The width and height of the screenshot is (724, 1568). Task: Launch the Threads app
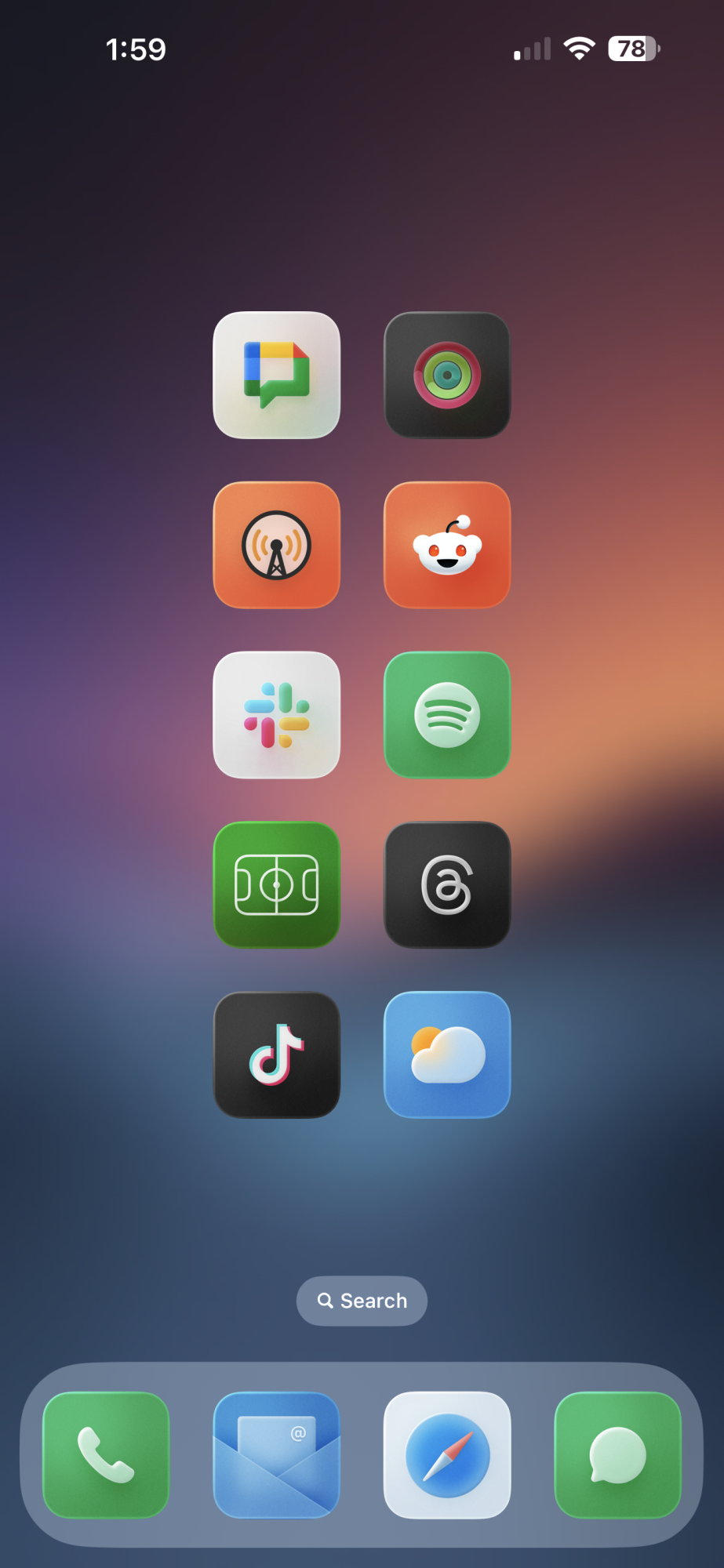(x=447, y=884)
